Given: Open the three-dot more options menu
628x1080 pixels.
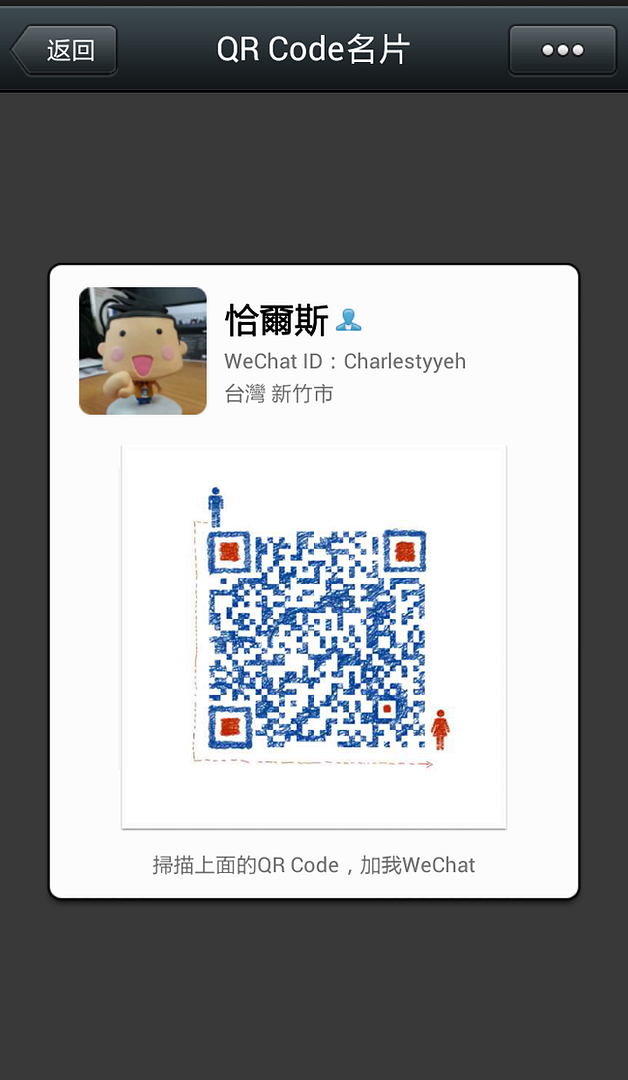Looking at the screenshot, I should (563, 50).
